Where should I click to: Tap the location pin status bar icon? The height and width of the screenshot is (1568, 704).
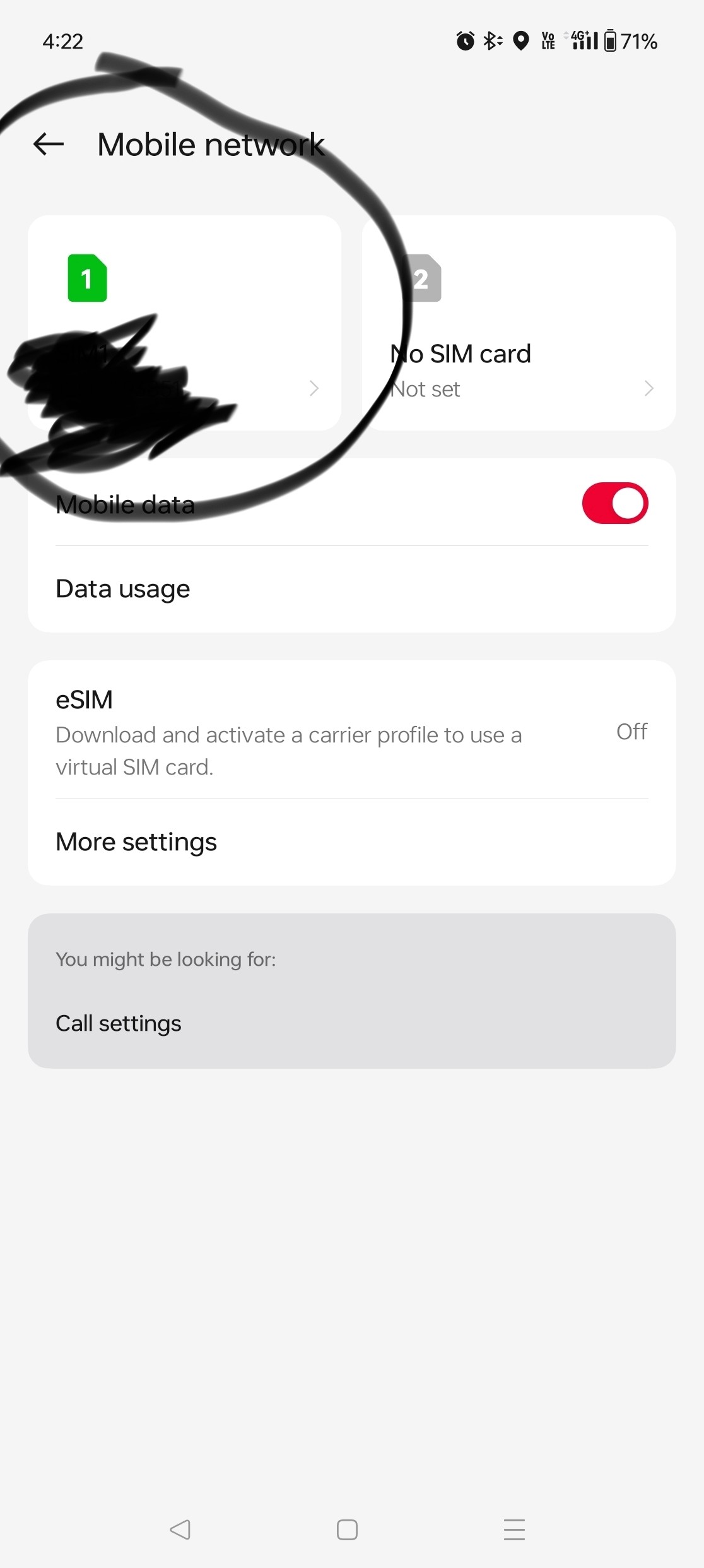point(520,40)
